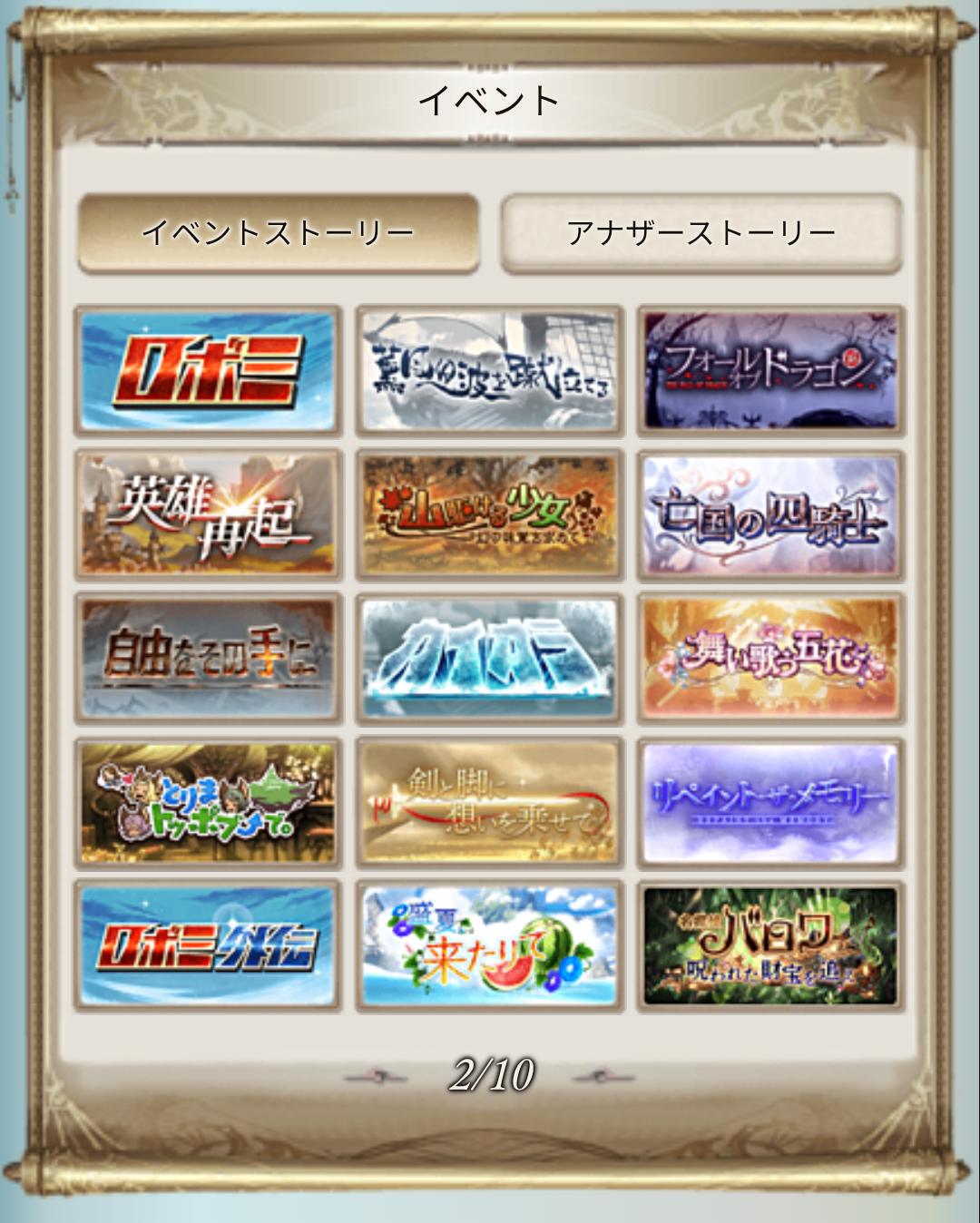The image size is (980, 1223).
Task: Open the 剣と脚に想いを乗せて event
Action: click(x=489, y=801)
